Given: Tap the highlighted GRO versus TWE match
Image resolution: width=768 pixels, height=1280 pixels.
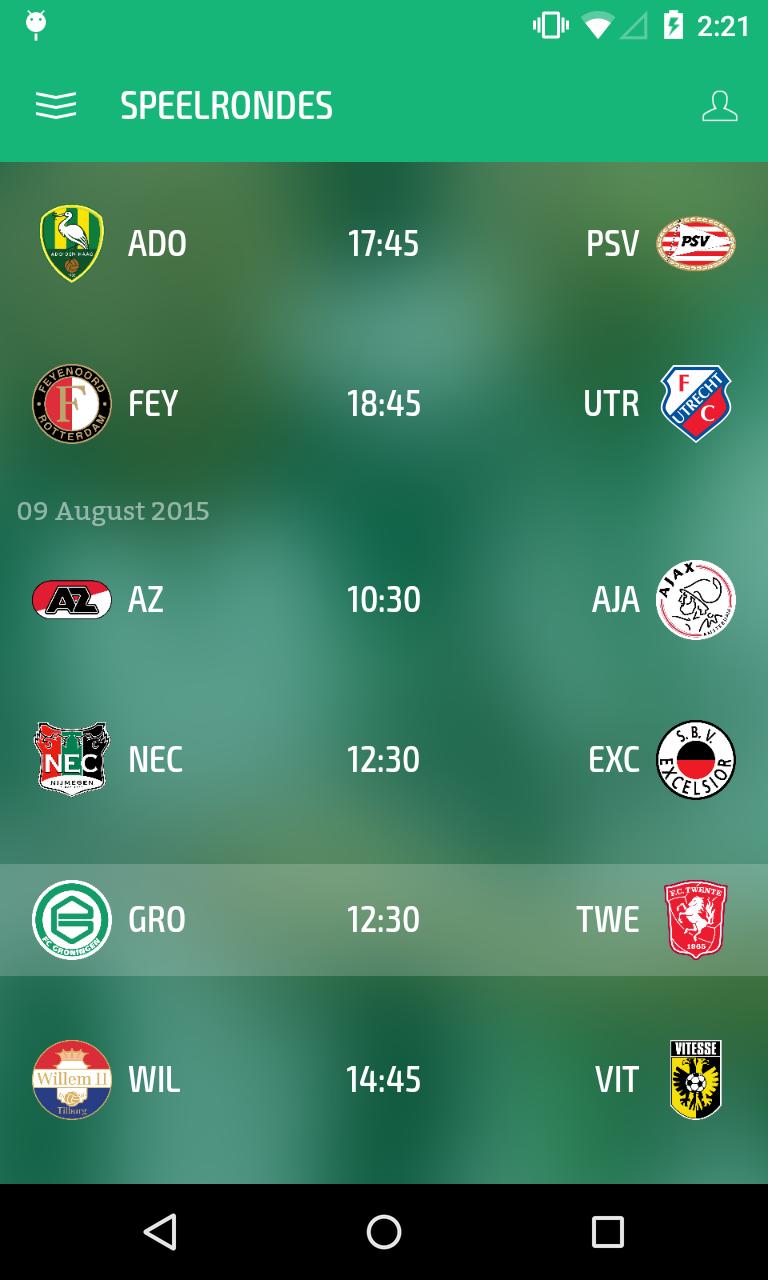Looking at the screenshot, I should tap(384, 919).
